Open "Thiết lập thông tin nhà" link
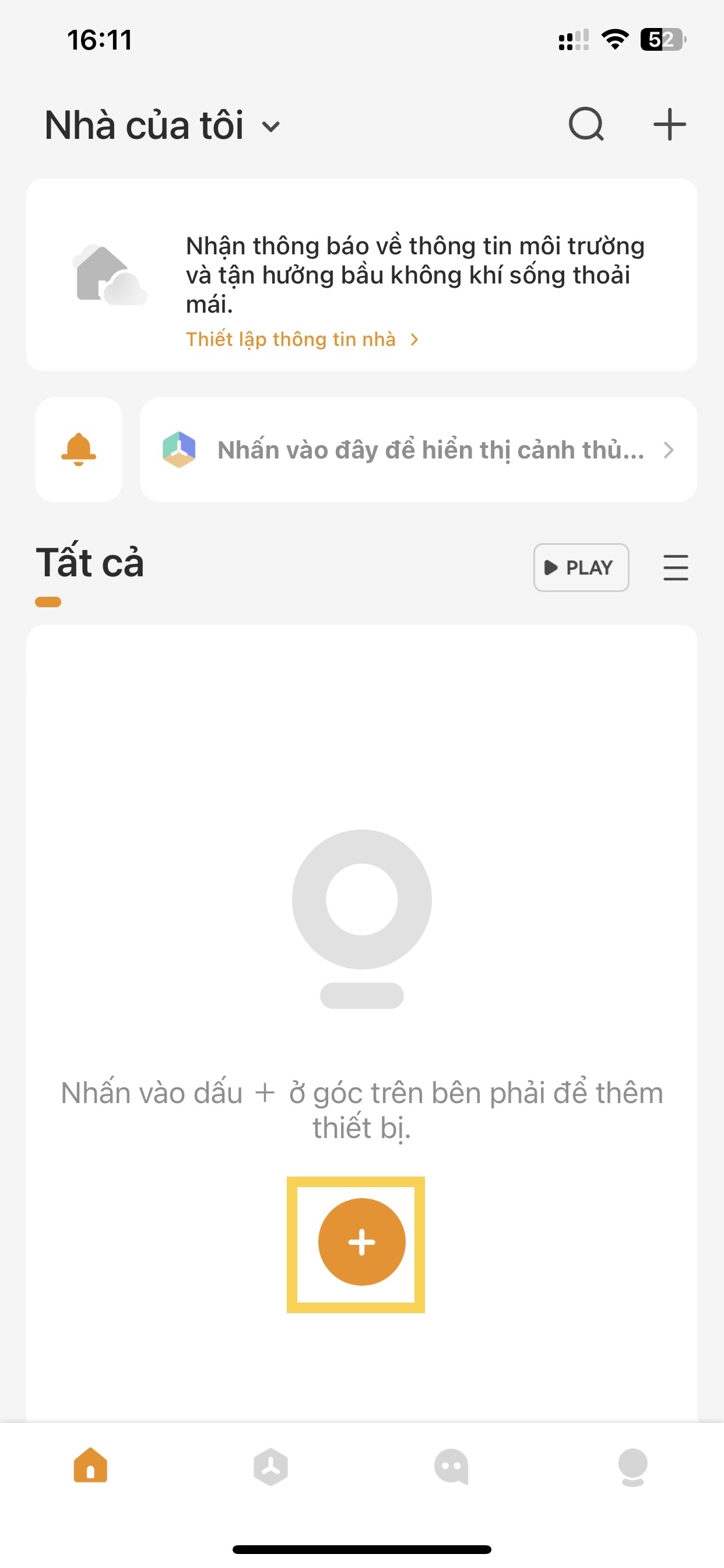Image resolution: width=724 pixels, height=1568 pixels. (x=303, y=339)
